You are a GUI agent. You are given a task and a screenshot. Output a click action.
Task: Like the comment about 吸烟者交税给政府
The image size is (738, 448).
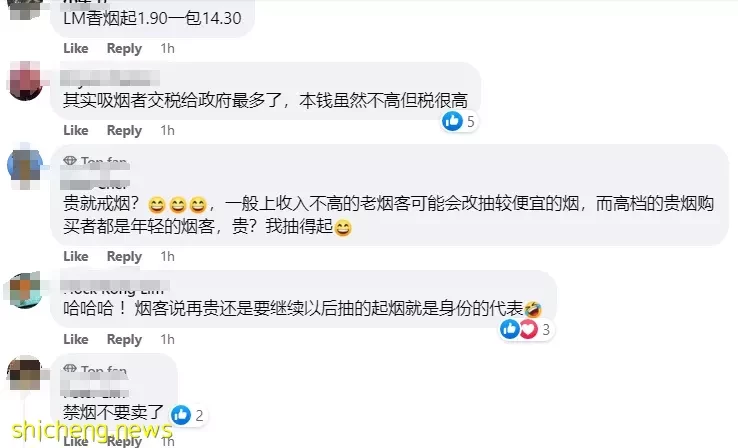(x=76, y=130)
